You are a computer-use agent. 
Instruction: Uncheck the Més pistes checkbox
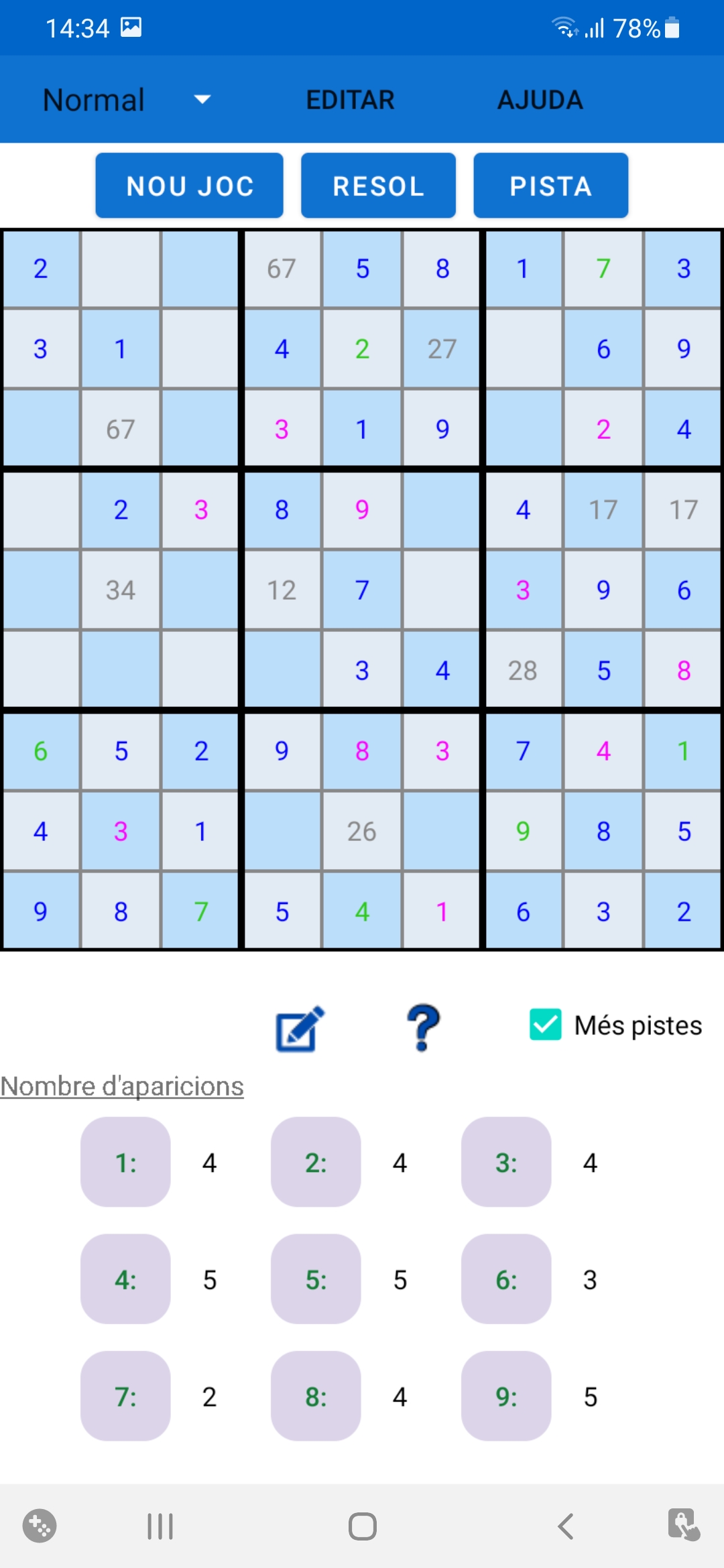(546, 1025)
